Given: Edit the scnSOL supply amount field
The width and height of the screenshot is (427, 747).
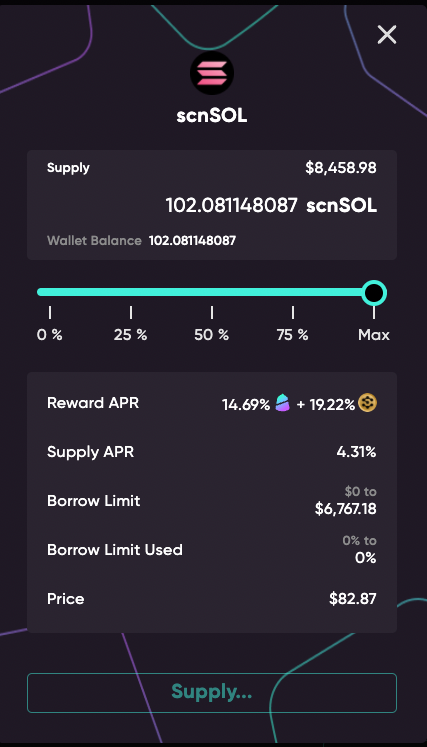Looking at the screenshot, I should pyautogui.click(x=232, y=206).
